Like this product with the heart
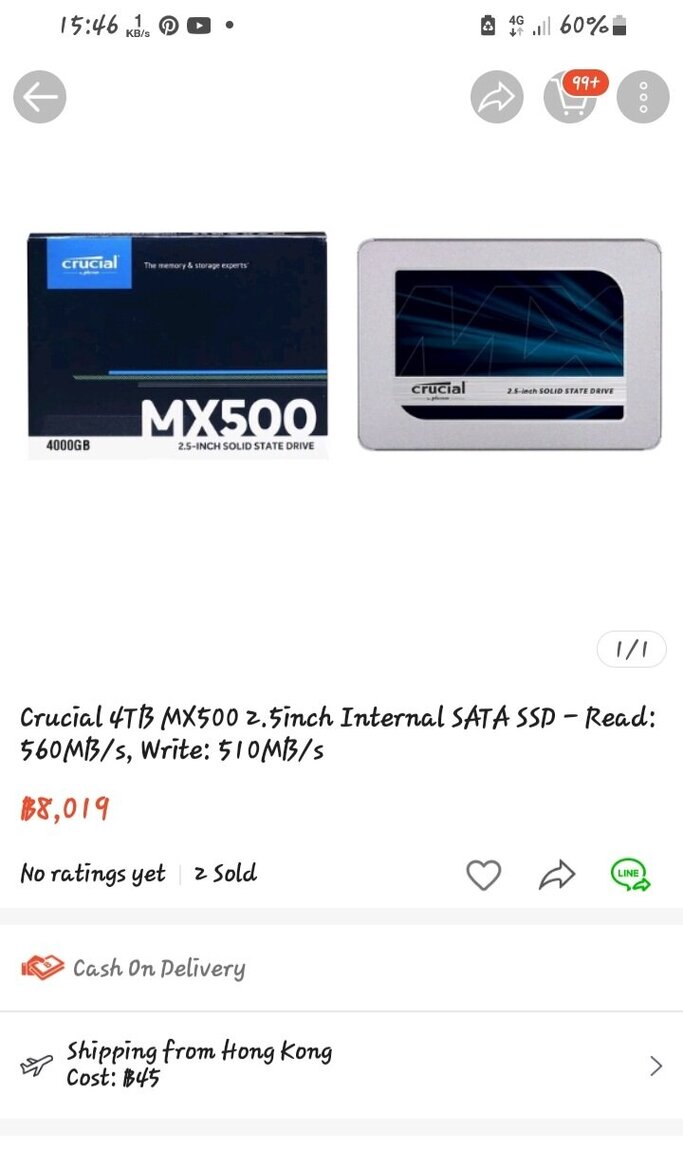The image size is (683, 1152). [483, 875]
